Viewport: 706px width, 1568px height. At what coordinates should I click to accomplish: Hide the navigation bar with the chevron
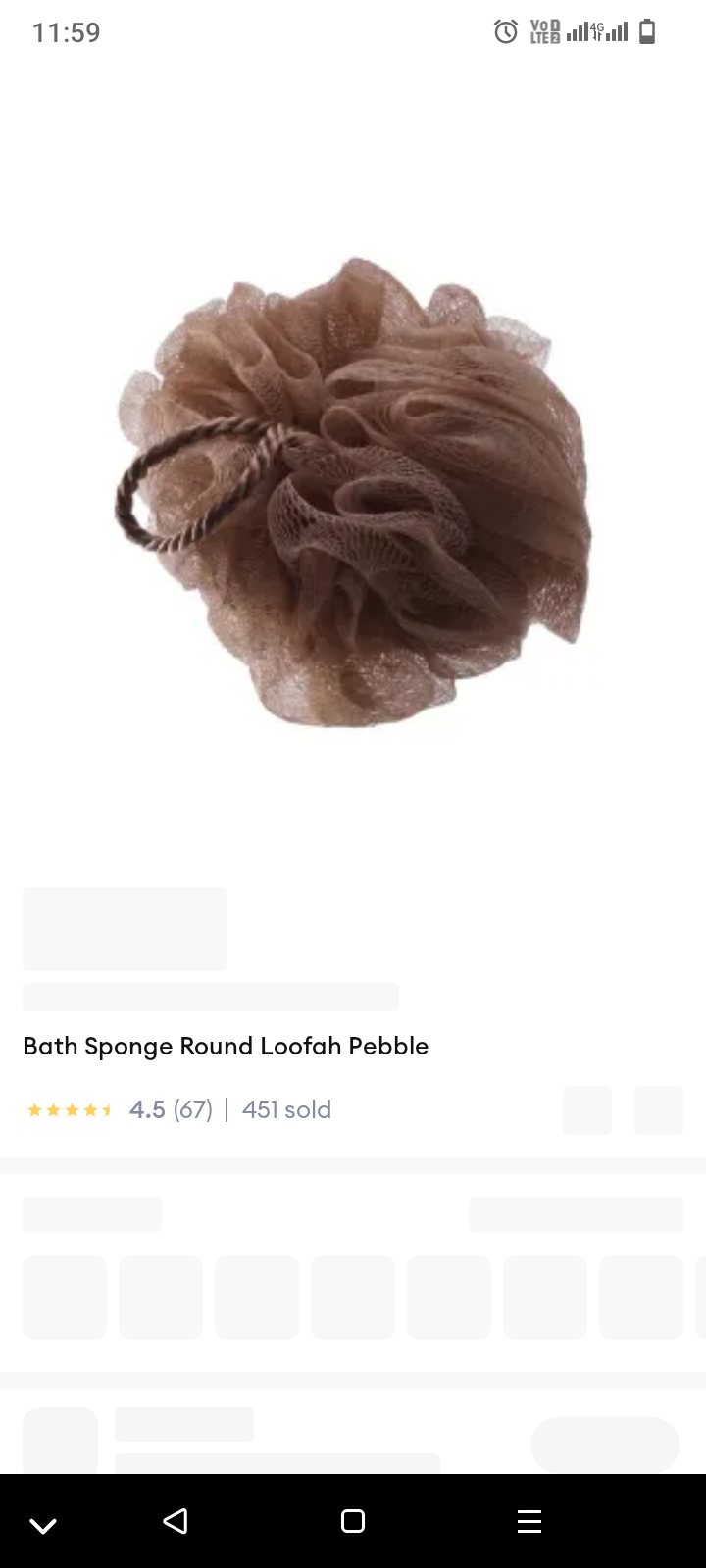pyautogui.click(x=43, y=1524)
